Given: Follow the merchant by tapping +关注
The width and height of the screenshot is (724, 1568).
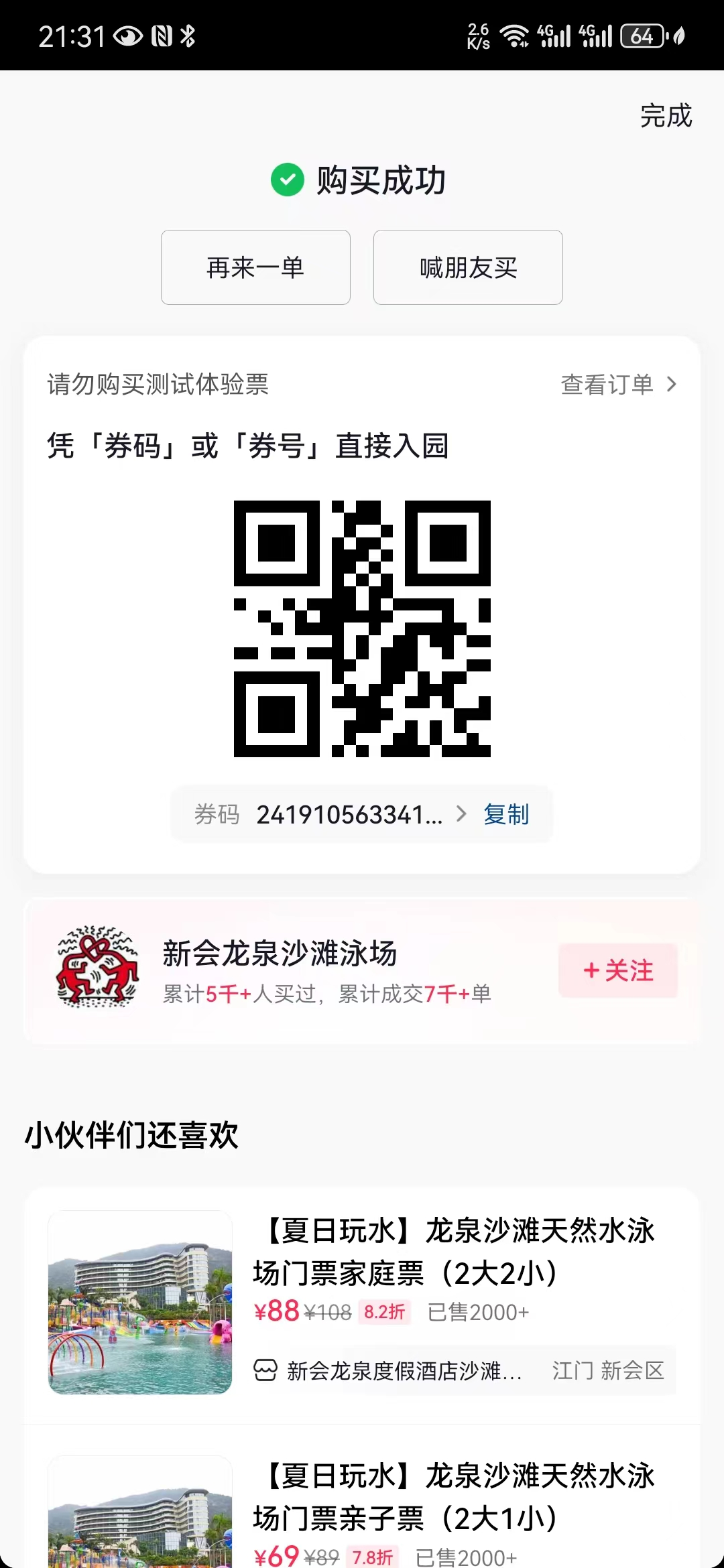Looking at the screenshot, I should click(x=617, y=971).
